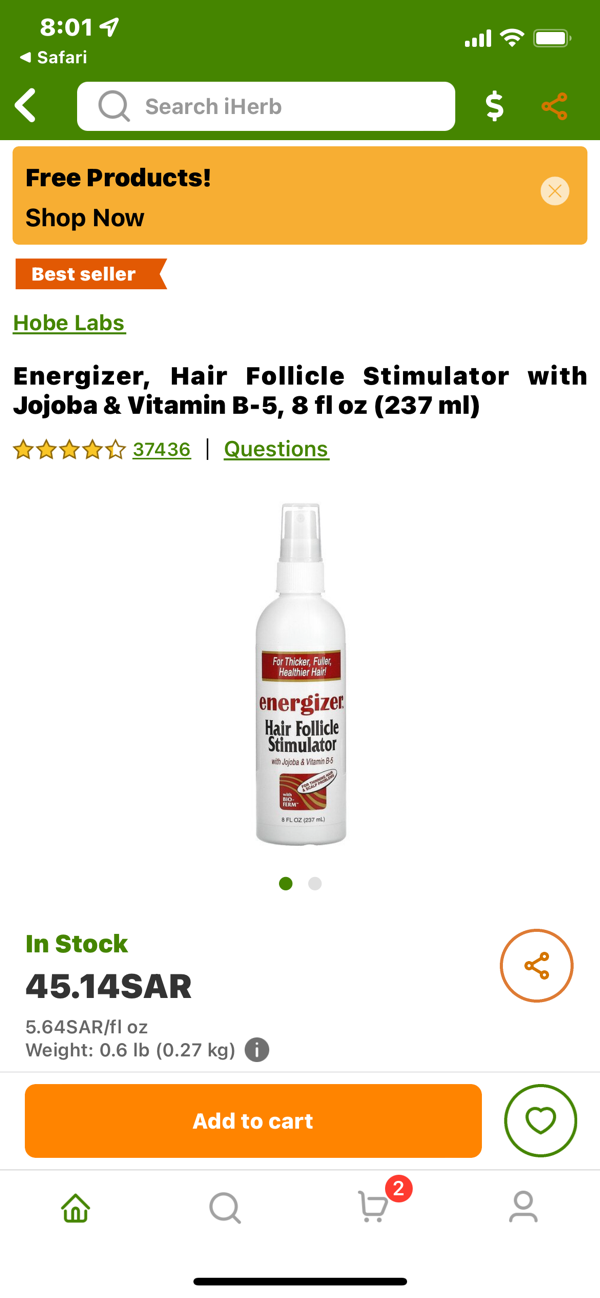Screen dimensions: 600x1298
Task: Open the Search iHerb field
Action: pos(266,106)
